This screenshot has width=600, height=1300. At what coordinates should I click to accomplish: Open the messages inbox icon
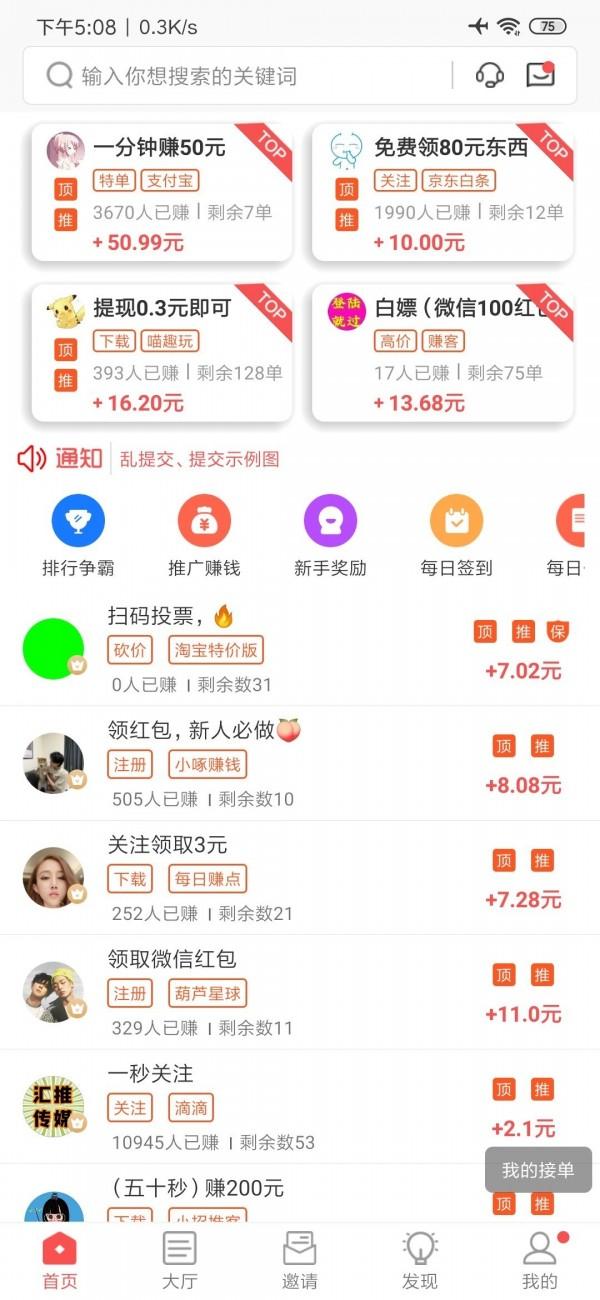(x=540, y=75)
